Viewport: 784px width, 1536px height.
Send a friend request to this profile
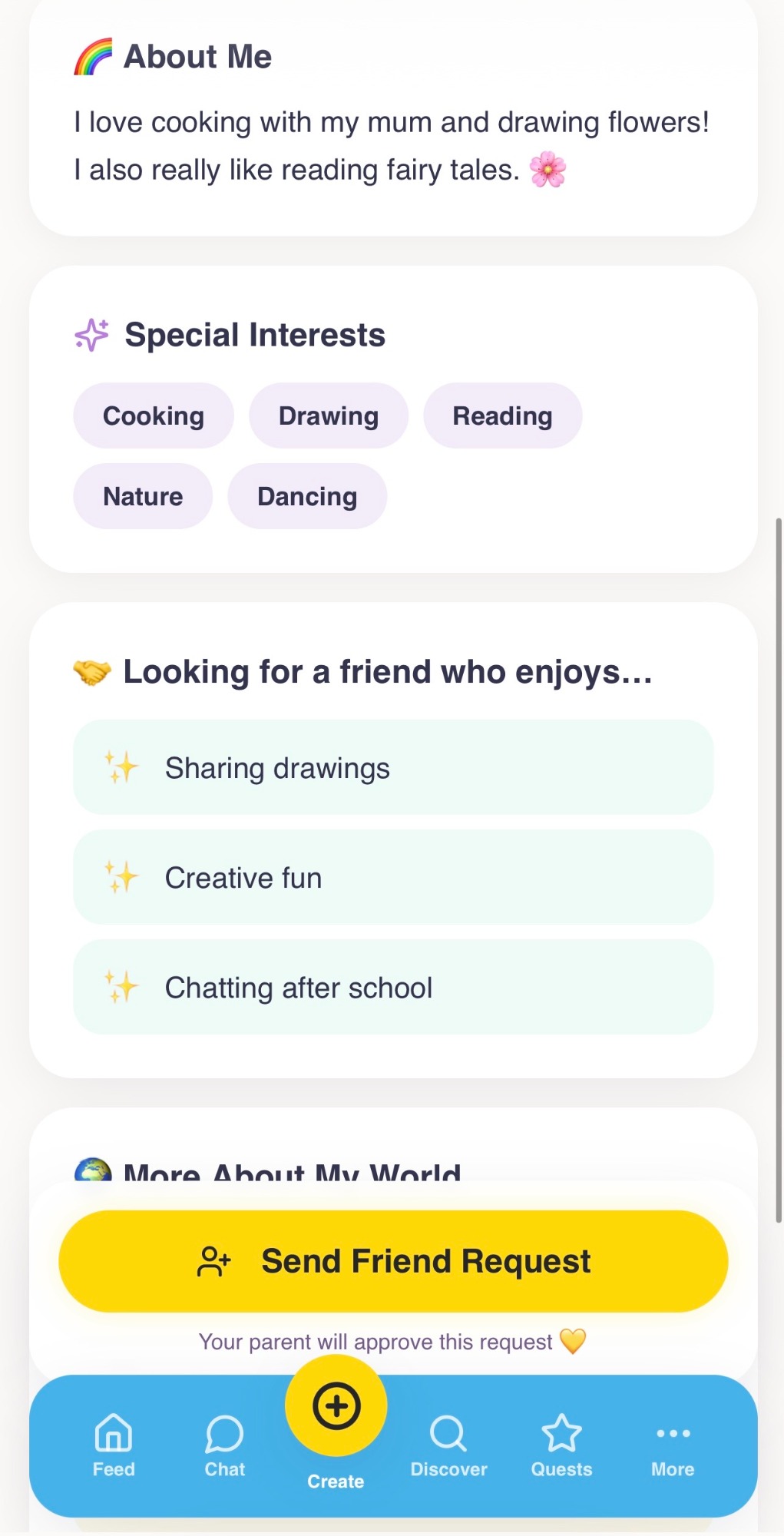click(x=393, y=1261)
